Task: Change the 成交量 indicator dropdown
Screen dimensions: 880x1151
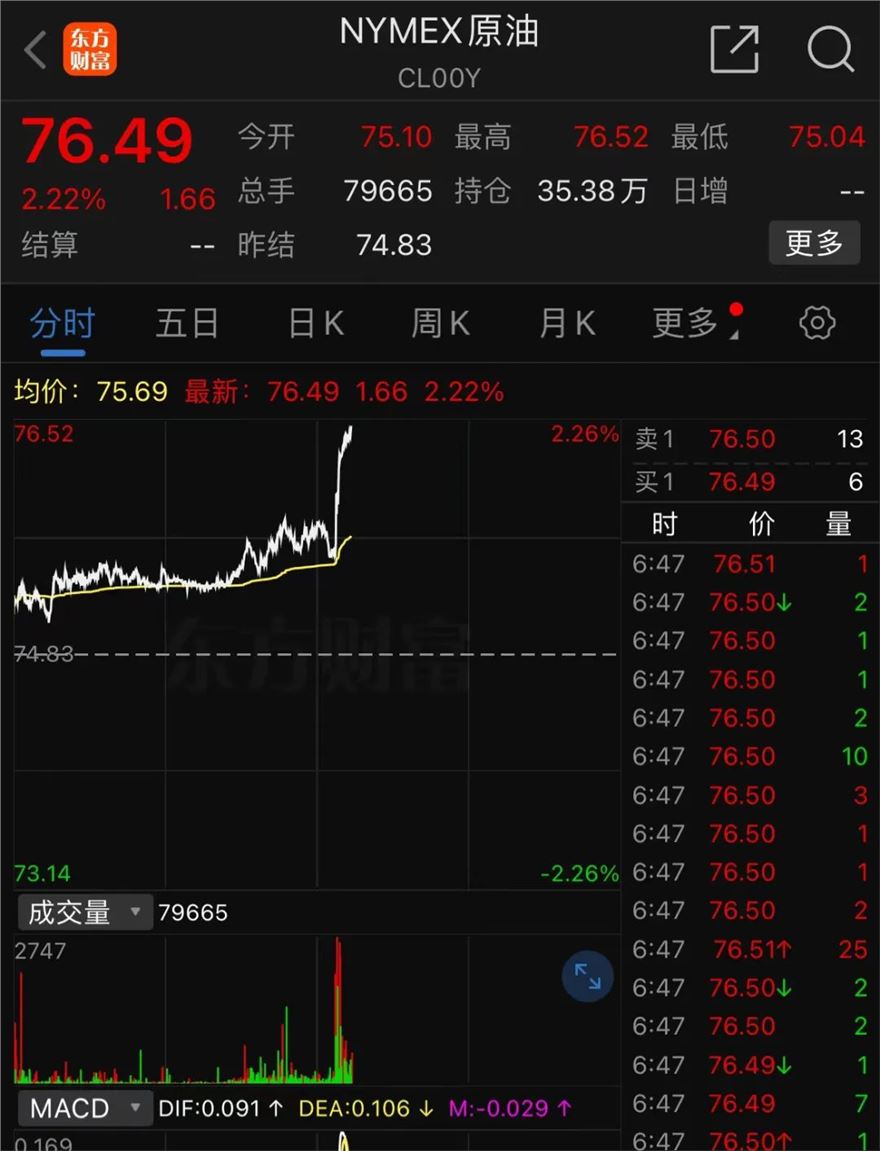Action: coord(84,912)
